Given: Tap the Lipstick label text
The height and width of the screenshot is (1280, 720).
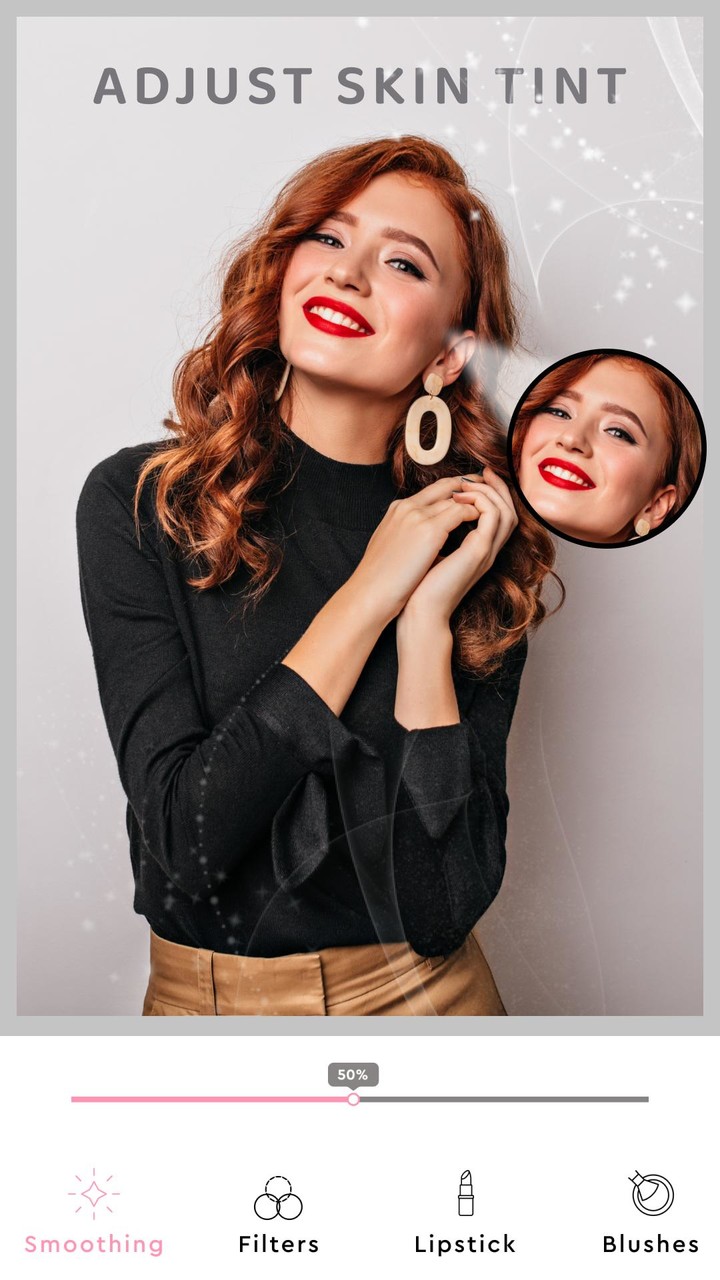Looking at the screenshot, I should [x=464, y=1245].
